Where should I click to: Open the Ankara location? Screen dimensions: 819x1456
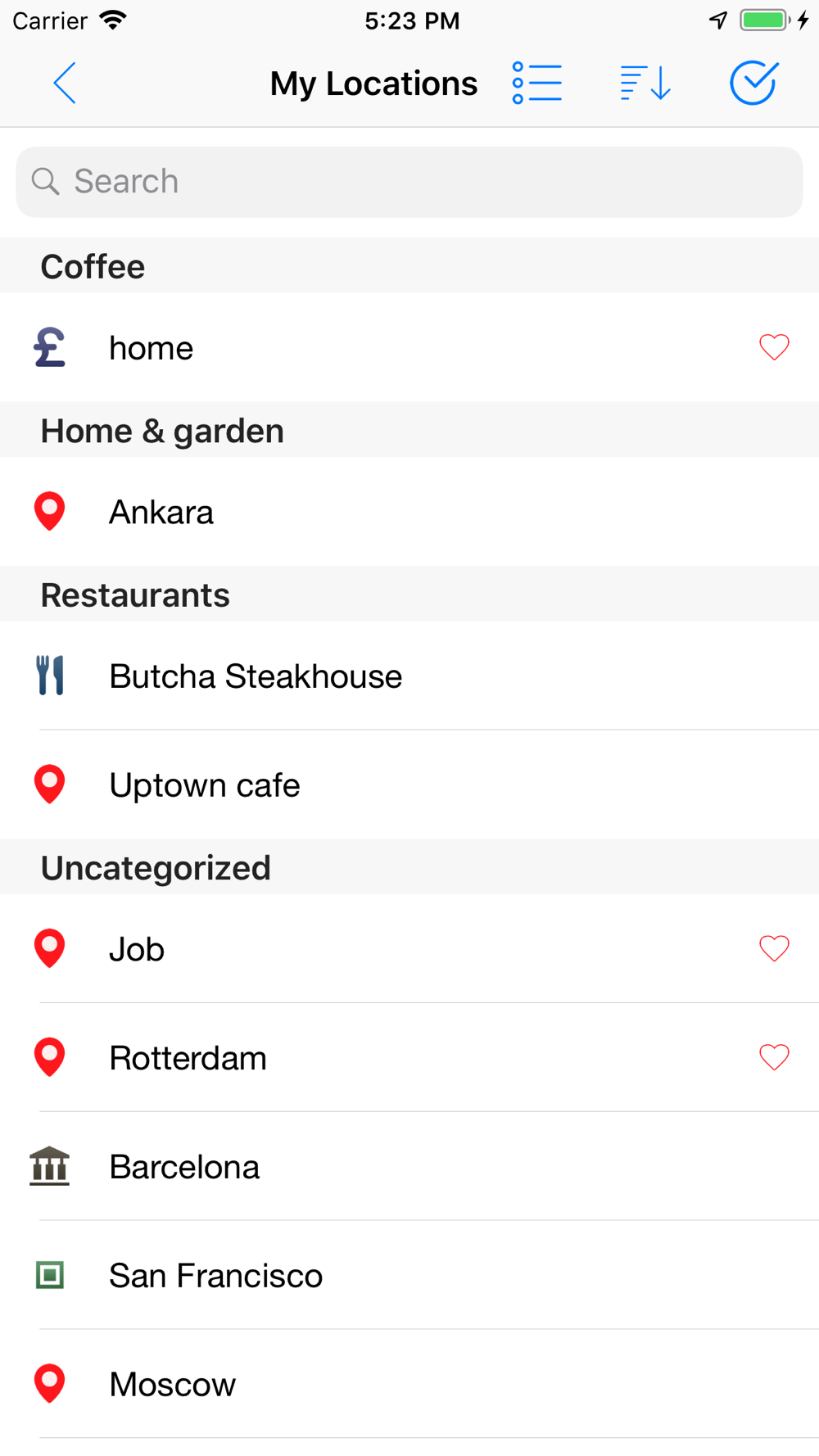[409, 512]
